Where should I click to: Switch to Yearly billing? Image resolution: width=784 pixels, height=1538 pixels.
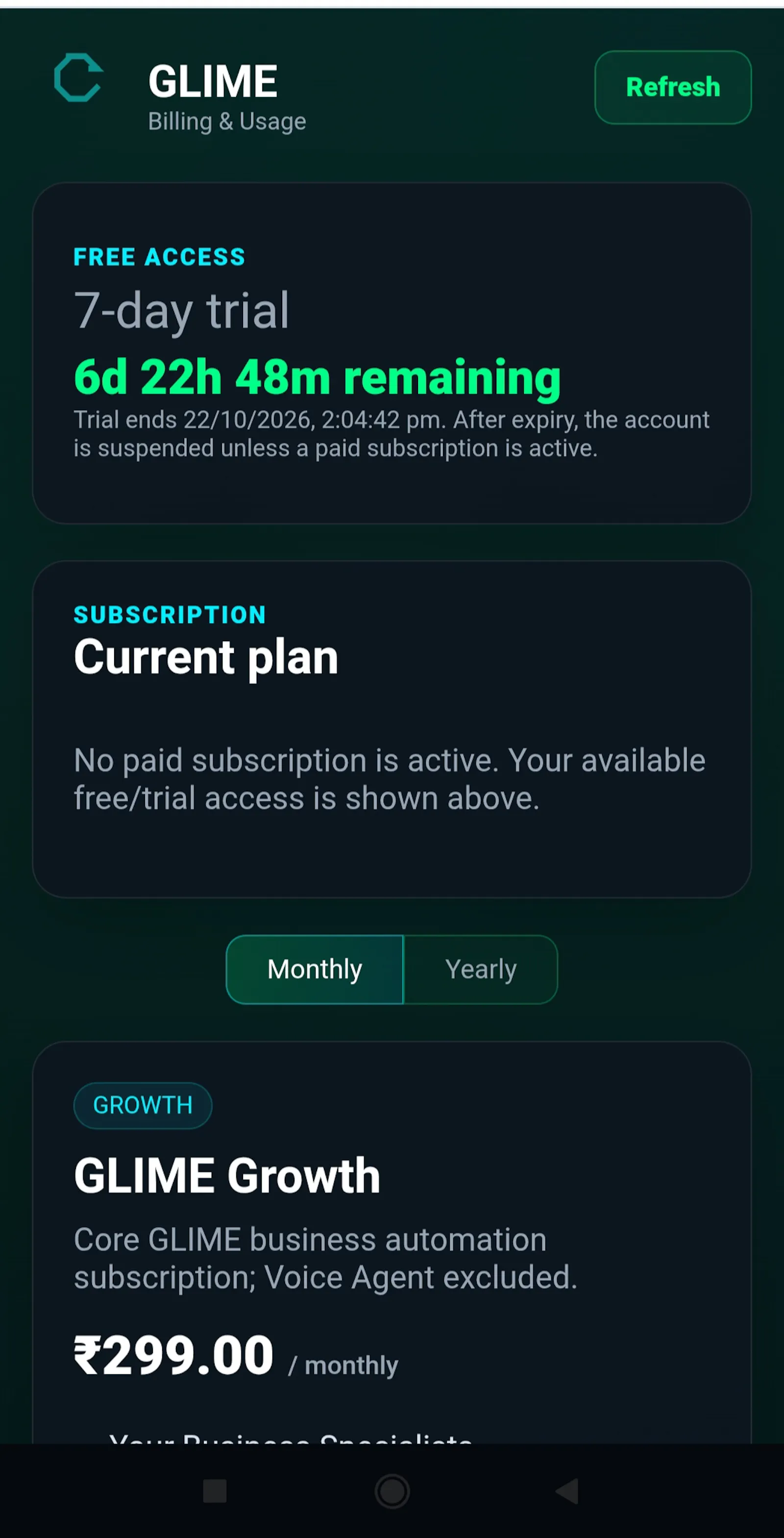point(481,969)
